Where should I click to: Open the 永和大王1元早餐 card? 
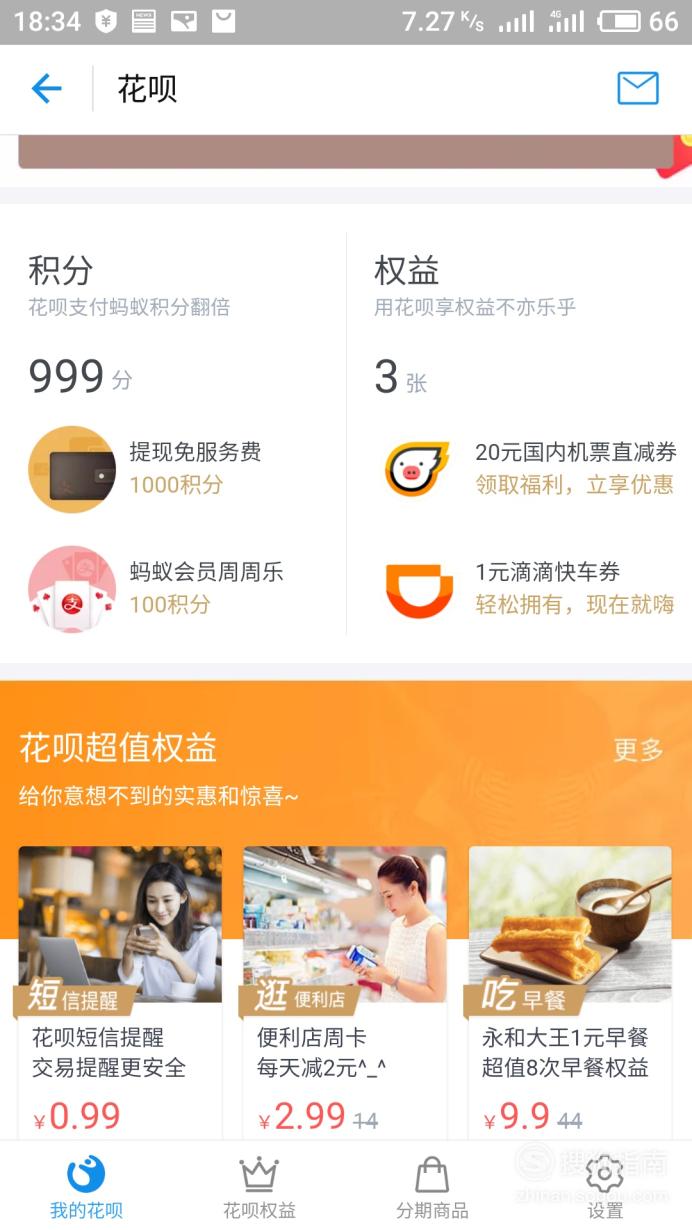570,990
